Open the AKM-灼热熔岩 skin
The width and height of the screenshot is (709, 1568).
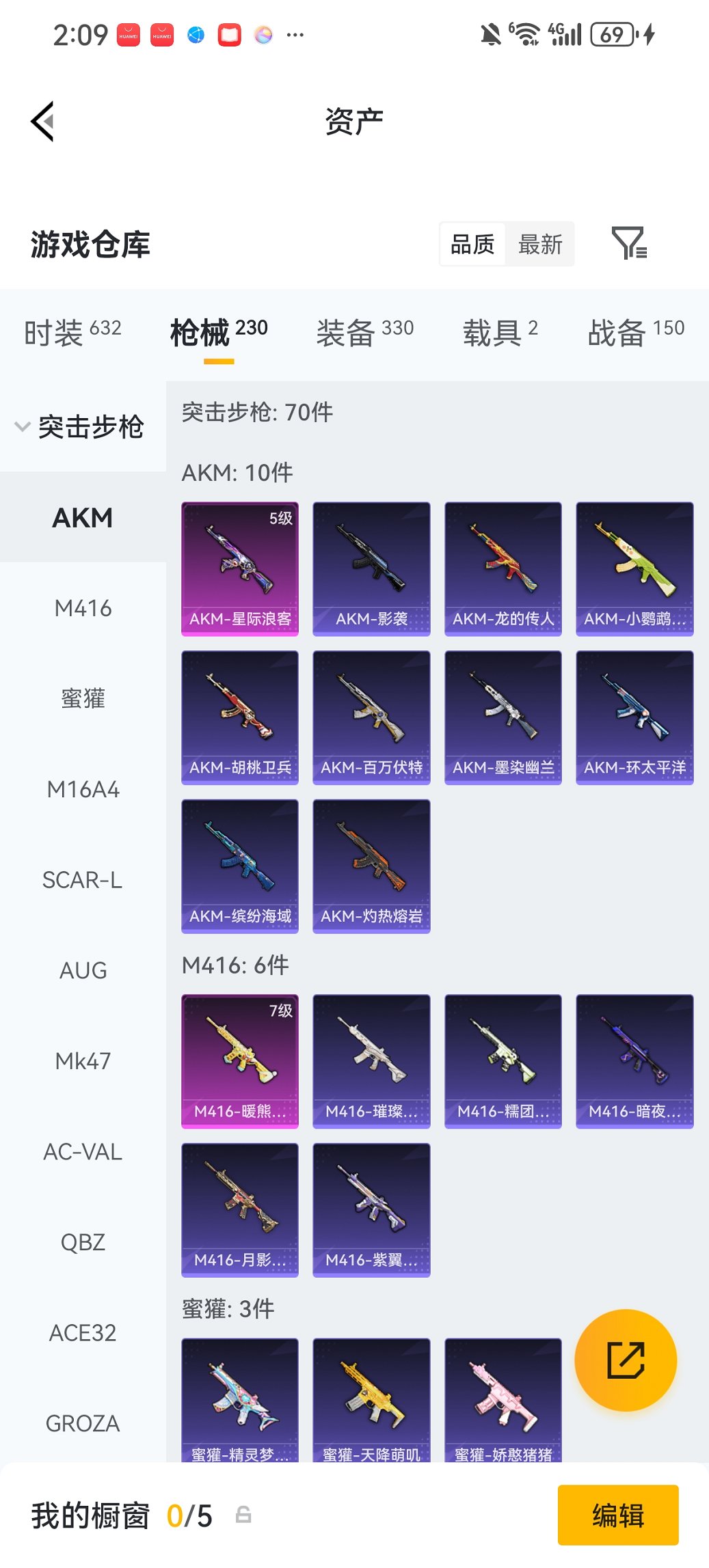[371, 866]
